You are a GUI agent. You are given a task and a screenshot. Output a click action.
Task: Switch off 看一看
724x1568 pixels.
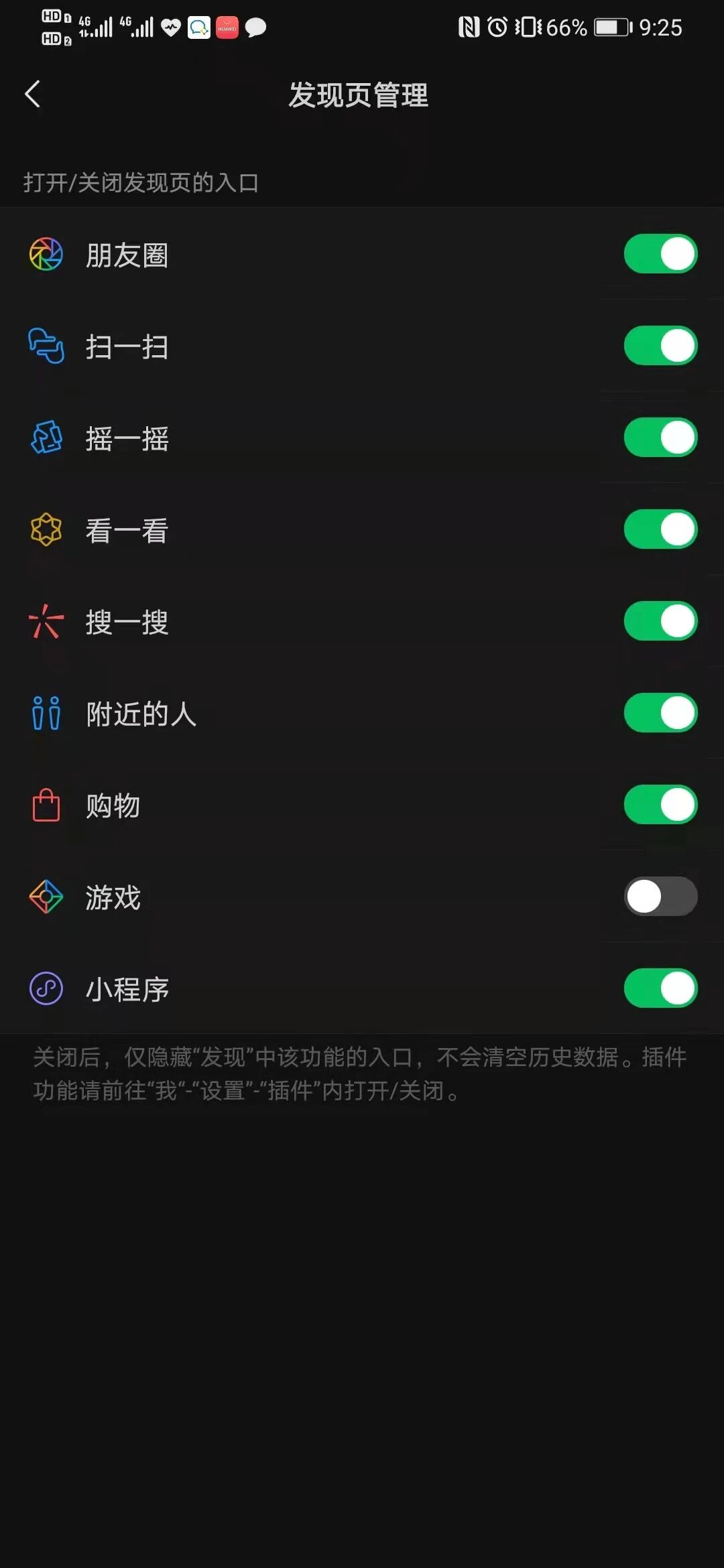[661, 529]
